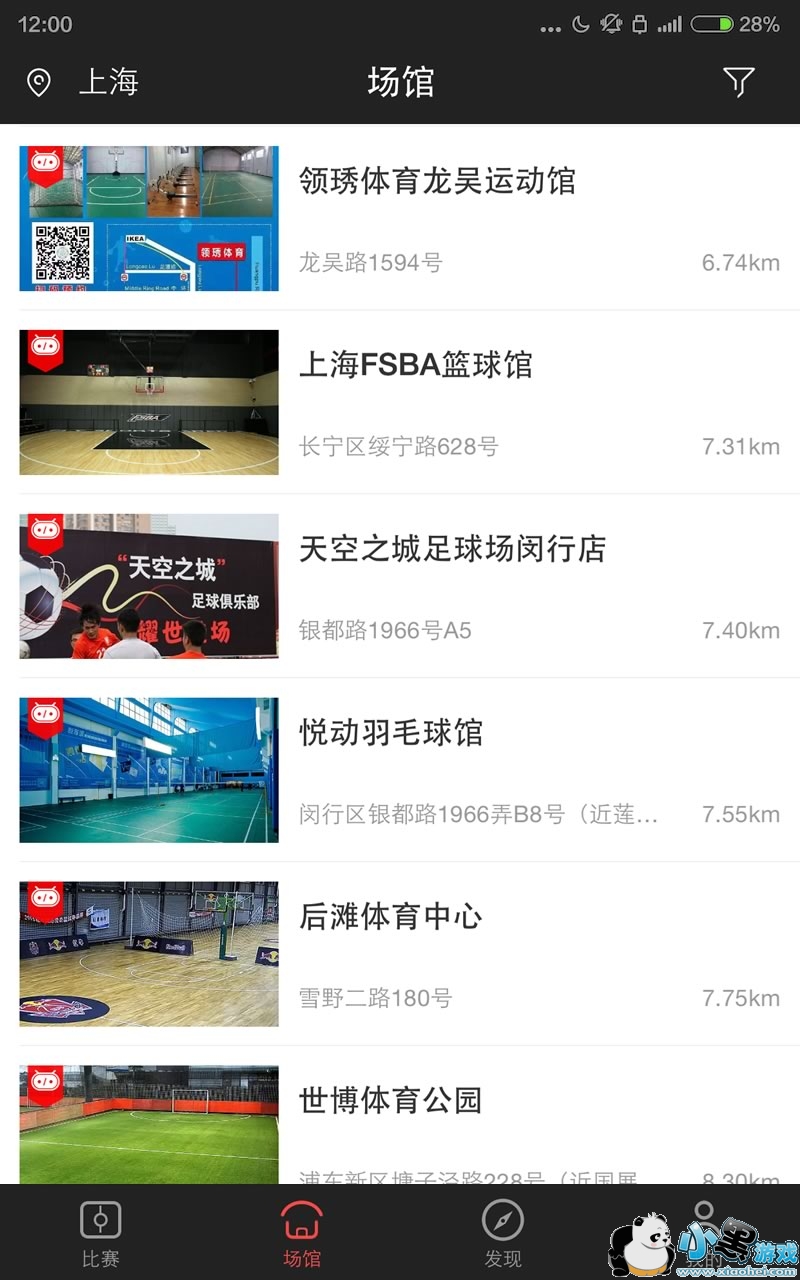The height and width of the screenshot is (1280, 800).
Task: Go to the 发现 tab
Action: 502,1233
